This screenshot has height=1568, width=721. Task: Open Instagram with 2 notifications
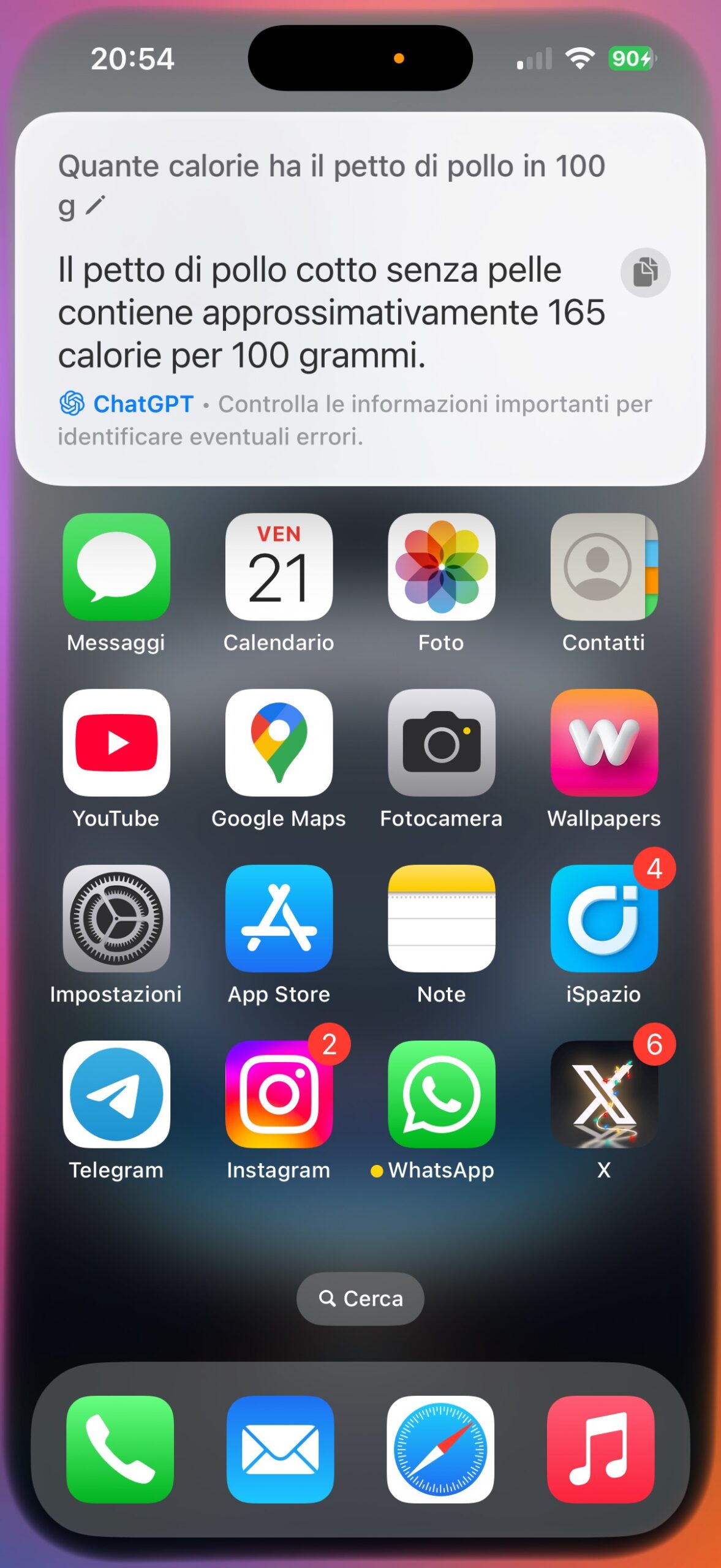coord(279,1094)
